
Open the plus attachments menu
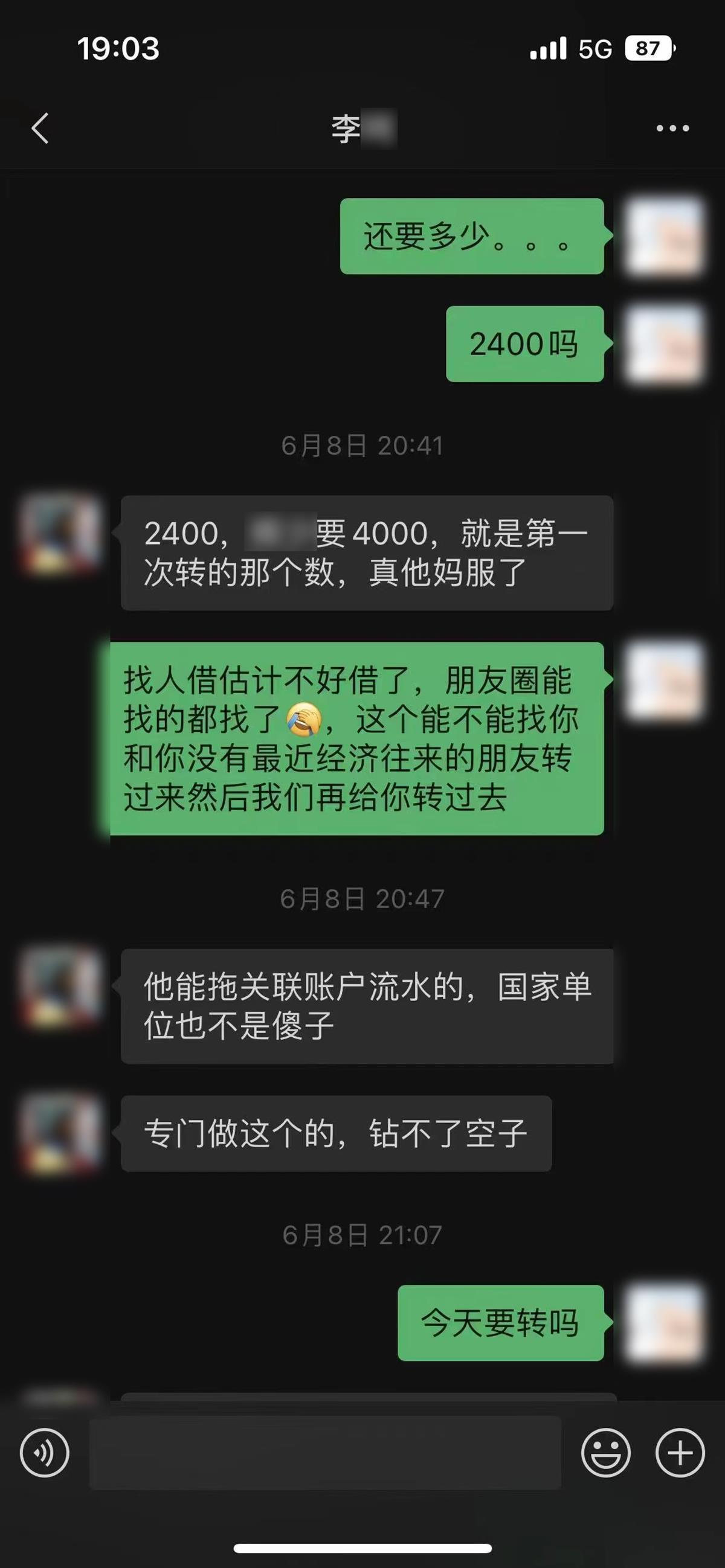click(x=680, y=1453)
